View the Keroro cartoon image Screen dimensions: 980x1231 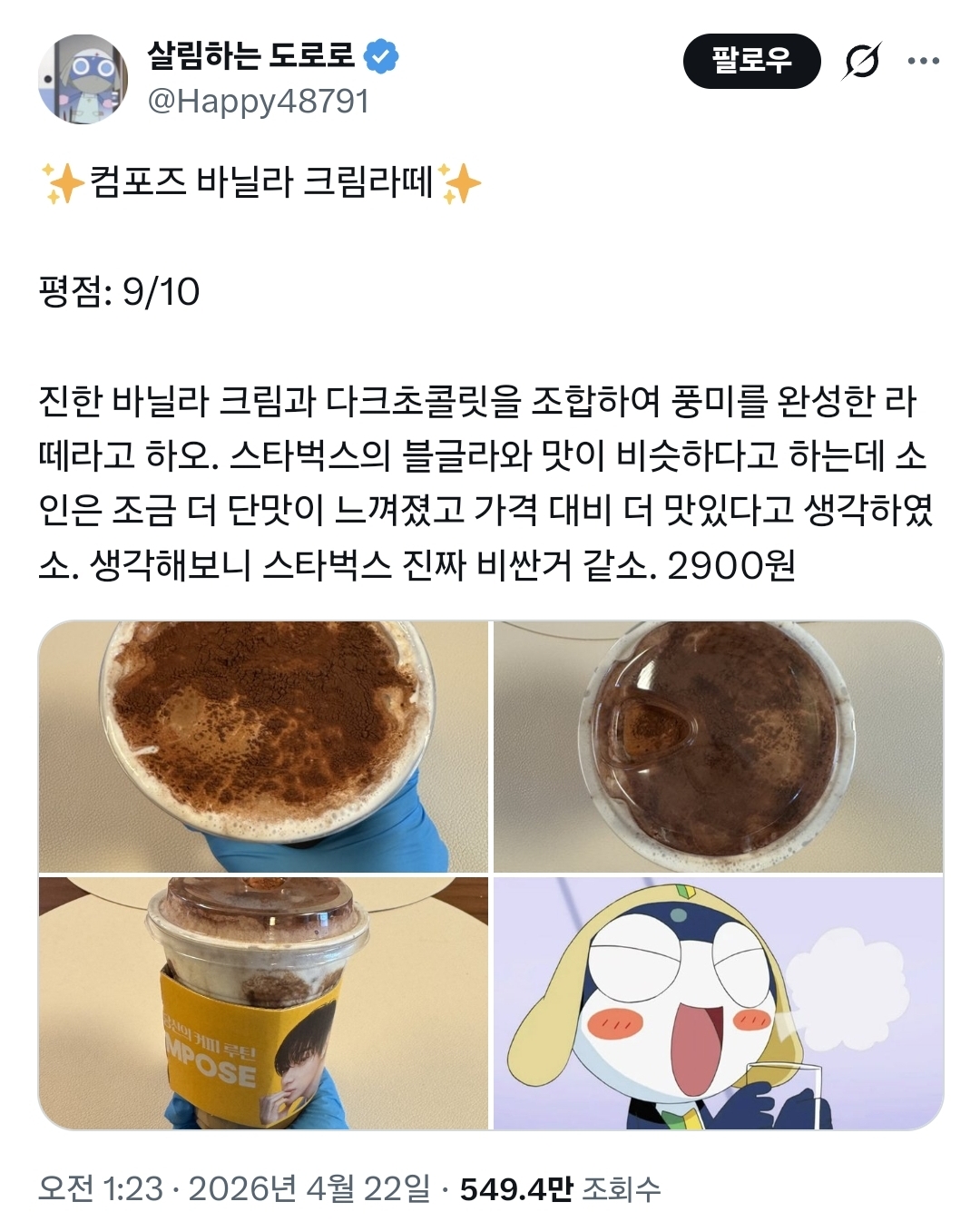tap(718, 1002)
